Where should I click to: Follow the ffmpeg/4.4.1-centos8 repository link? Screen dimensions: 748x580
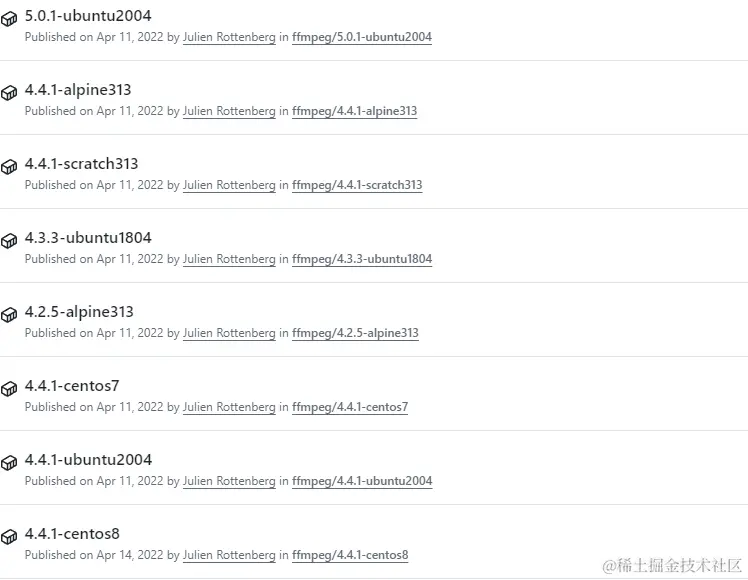click(x=350, y=555)
